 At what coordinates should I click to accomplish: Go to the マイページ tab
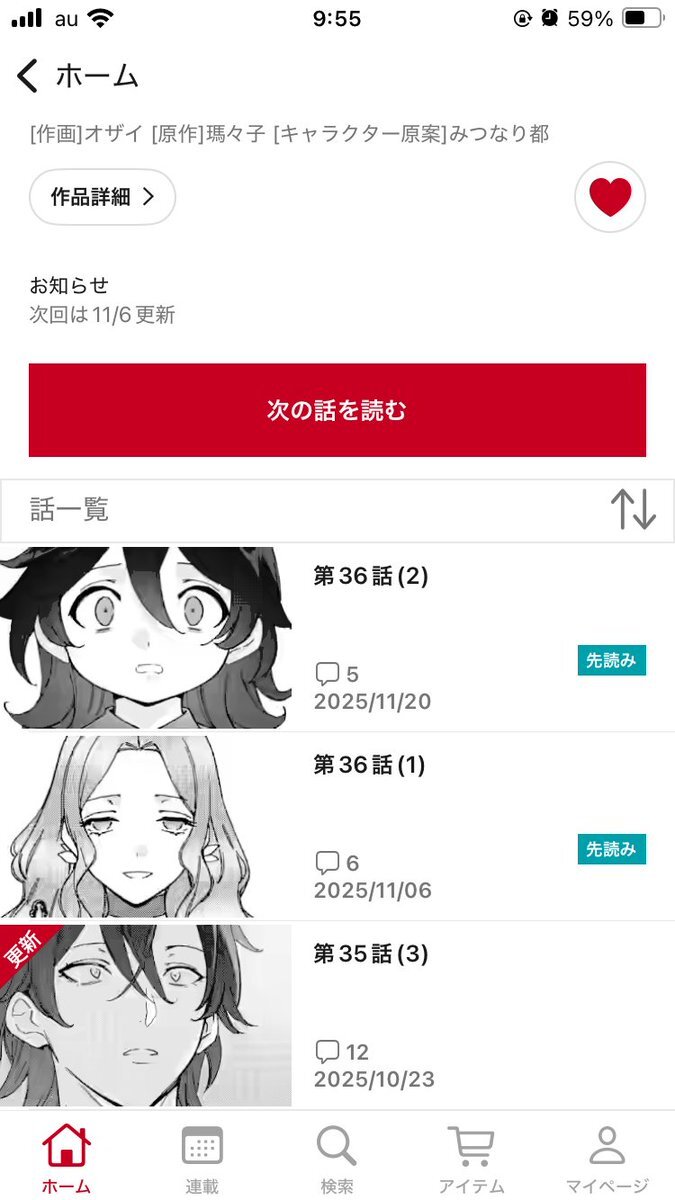(607, 1158)
